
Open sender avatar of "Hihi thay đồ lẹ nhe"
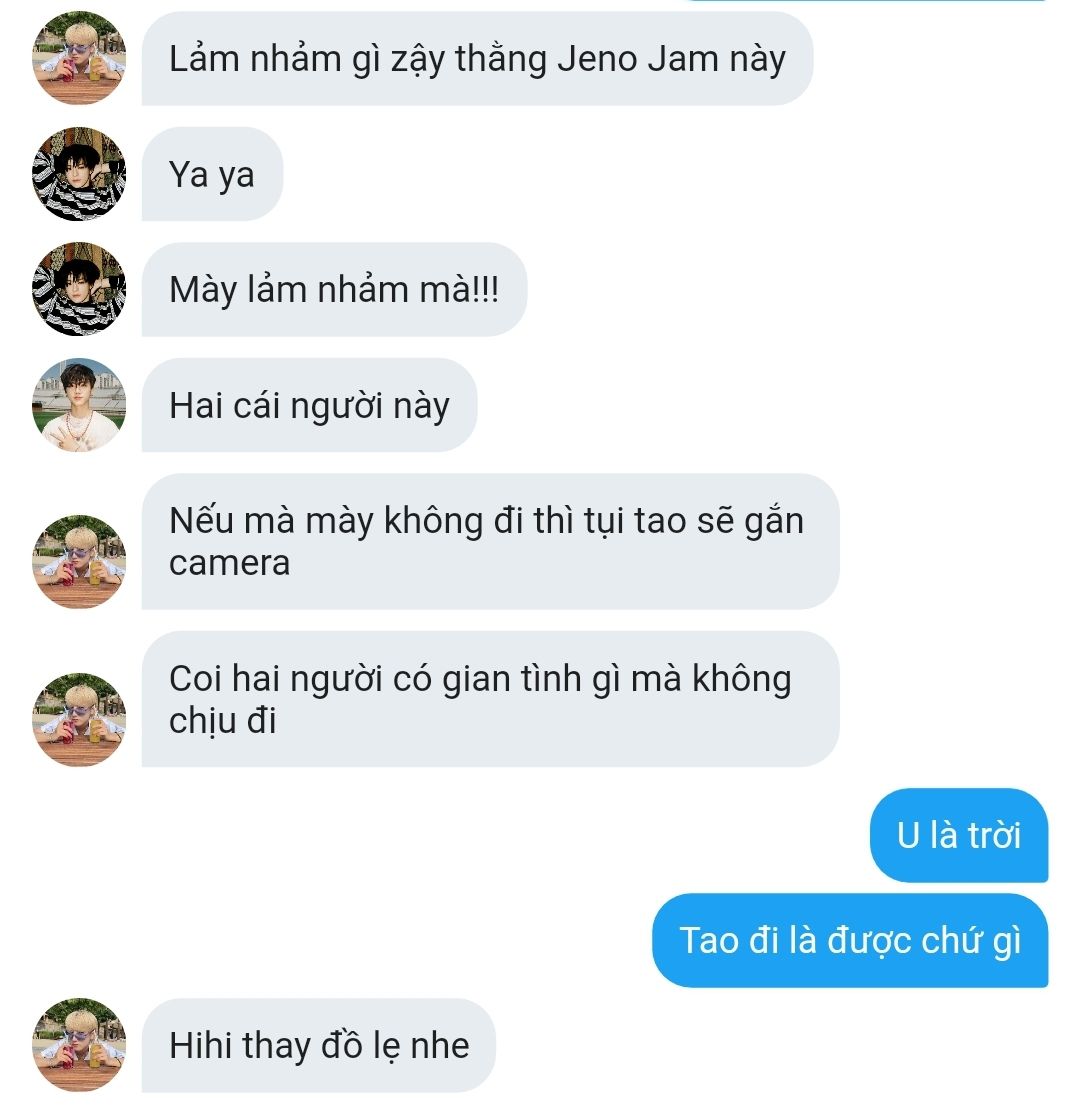tap(79, 1045)
